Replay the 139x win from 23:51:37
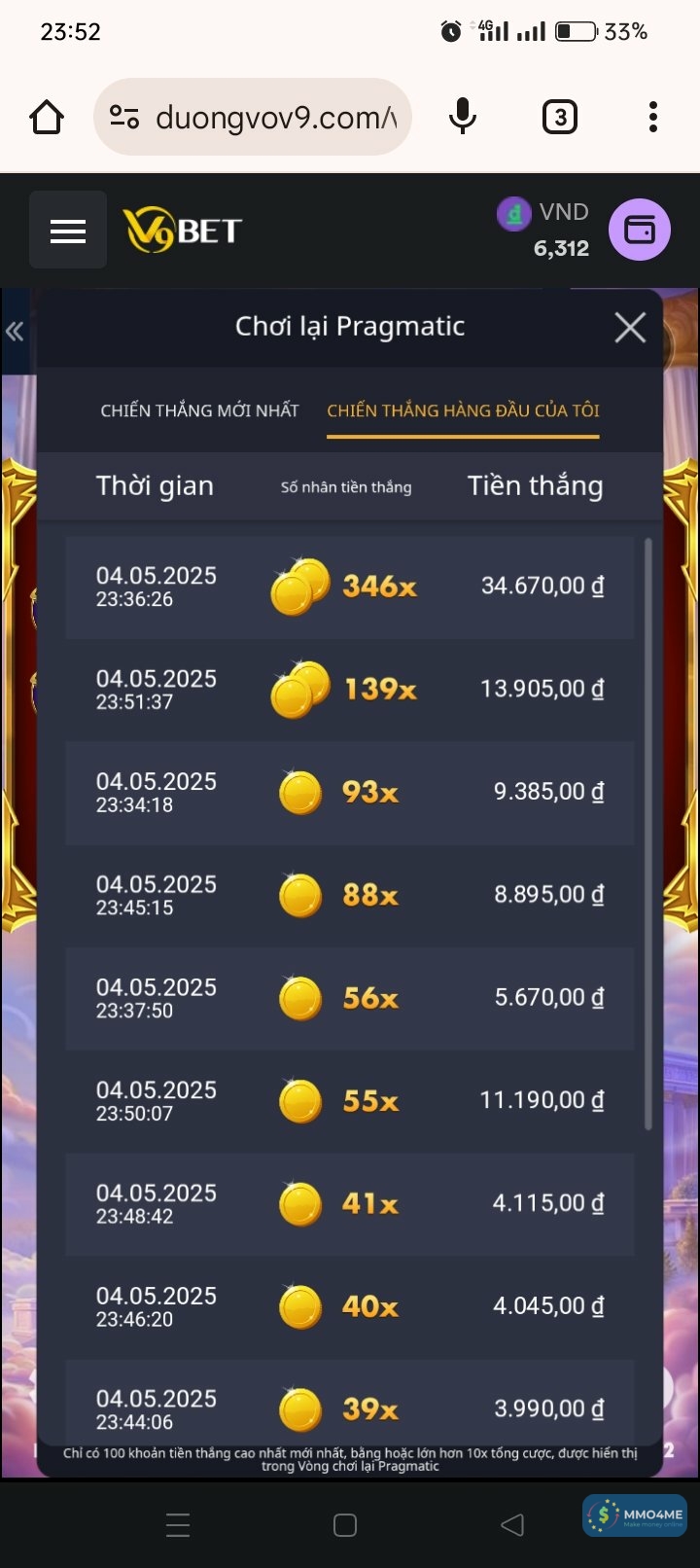700x1568 pixels. (x=350, y=690)
